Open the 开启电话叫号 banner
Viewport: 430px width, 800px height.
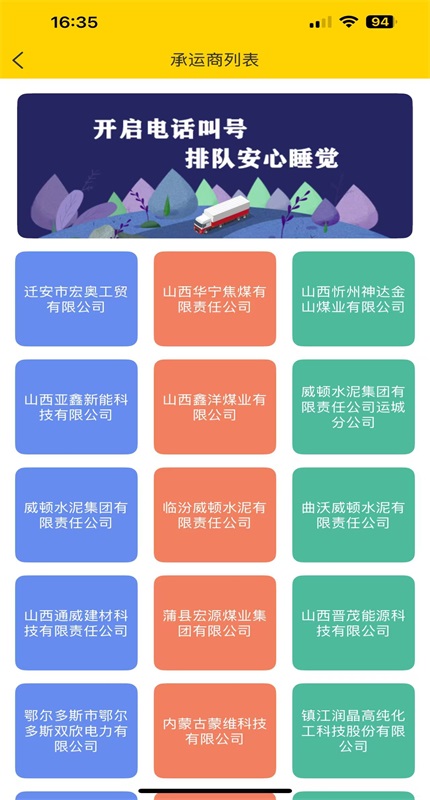click(215, 165)
